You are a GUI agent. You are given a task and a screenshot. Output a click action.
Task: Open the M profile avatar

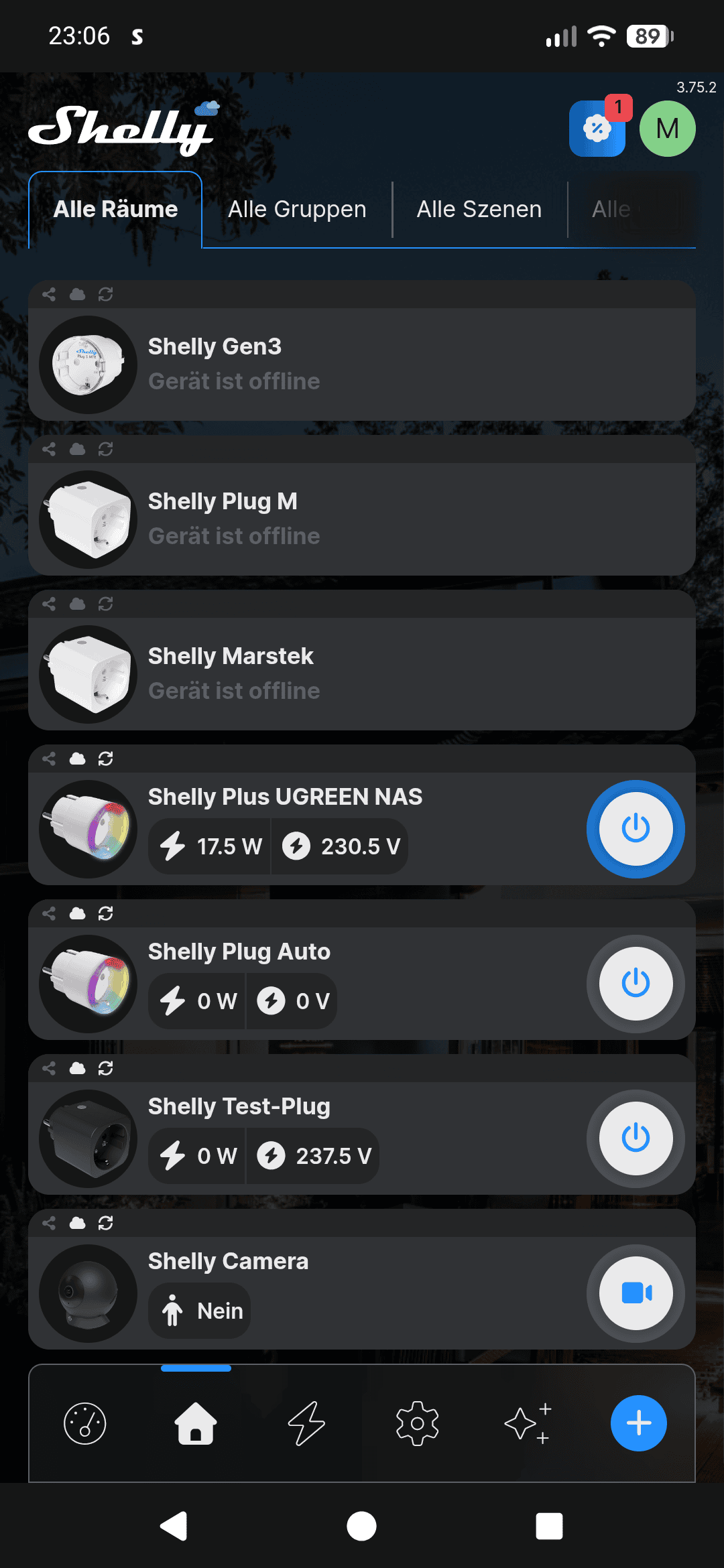click(667, 129)
